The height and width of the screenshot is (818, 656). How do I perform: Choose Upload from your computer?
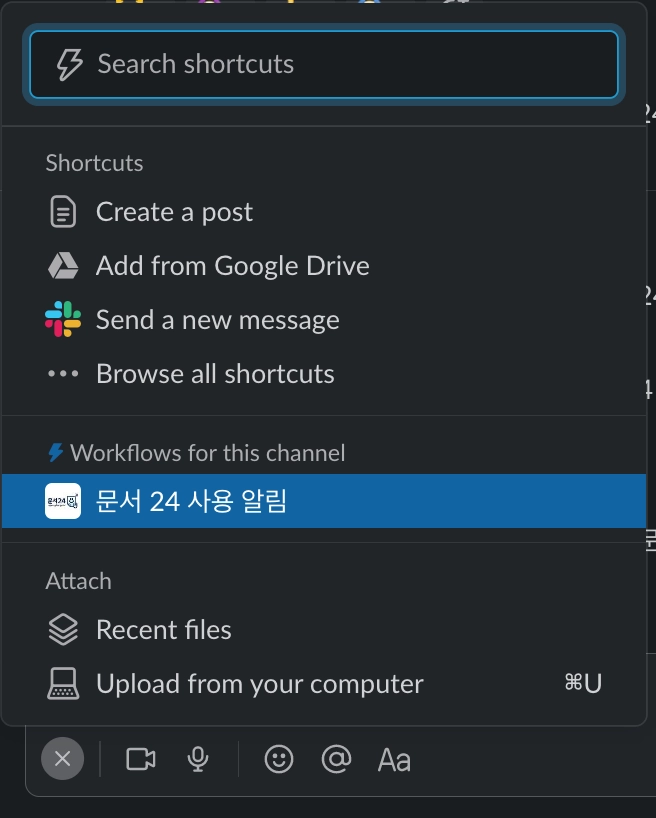pos(259,684)
